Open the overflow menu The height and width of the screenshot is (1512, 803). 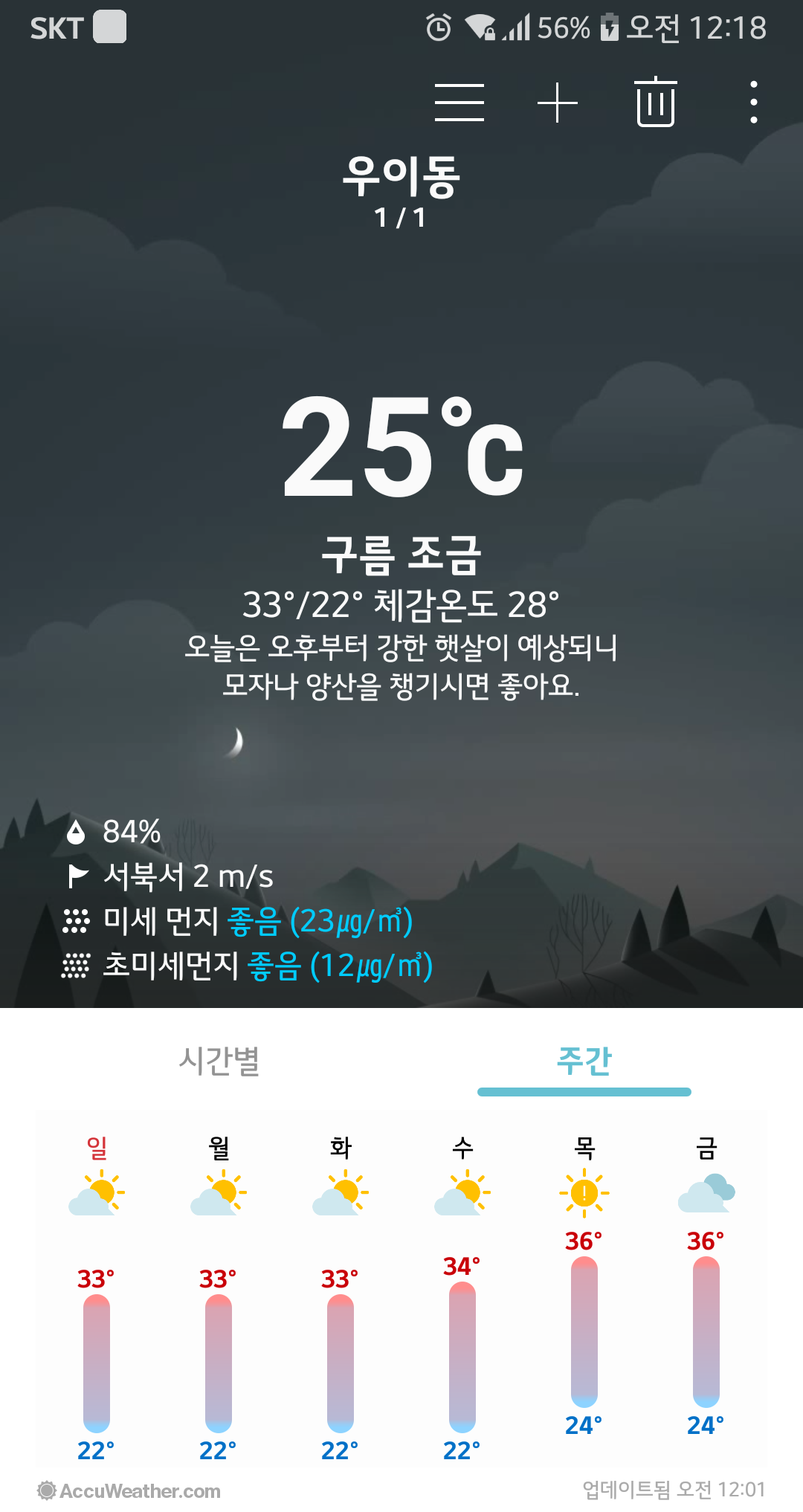pos(754,103)
